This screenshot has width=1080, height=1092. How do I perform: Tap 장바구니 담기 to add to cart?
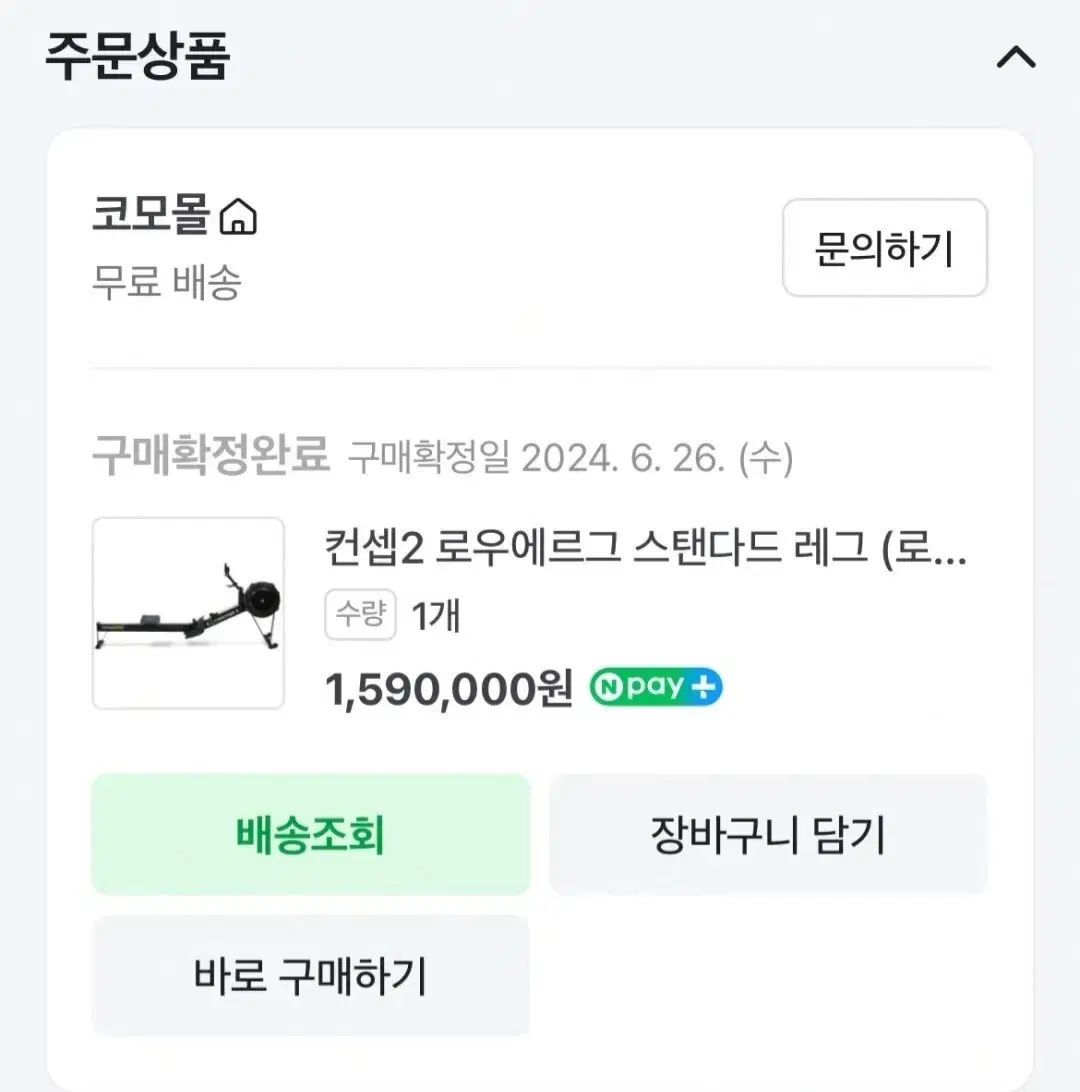(x=769, y=833)
